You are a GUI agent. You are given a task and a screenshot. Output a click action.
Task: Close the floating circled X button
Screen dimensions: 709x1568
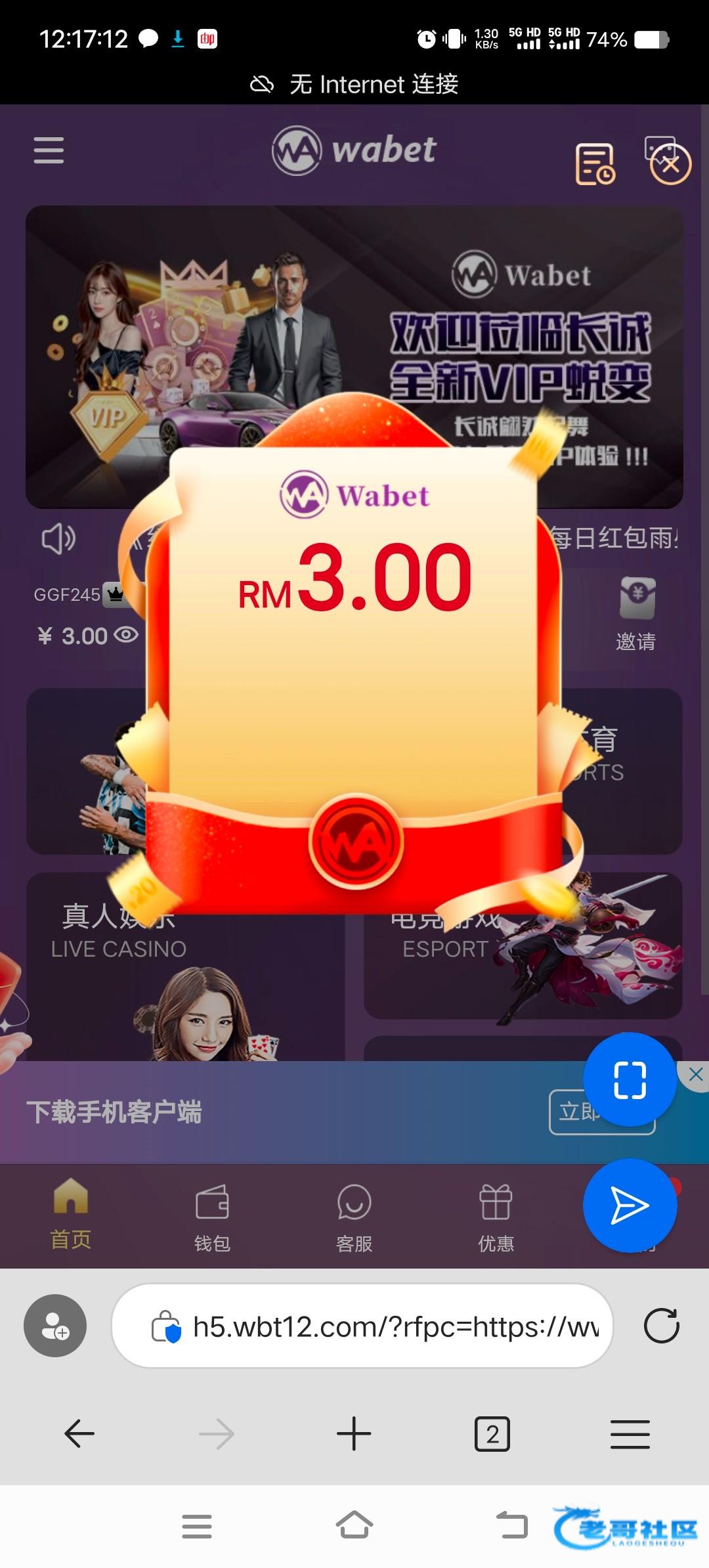pos(670,164)
